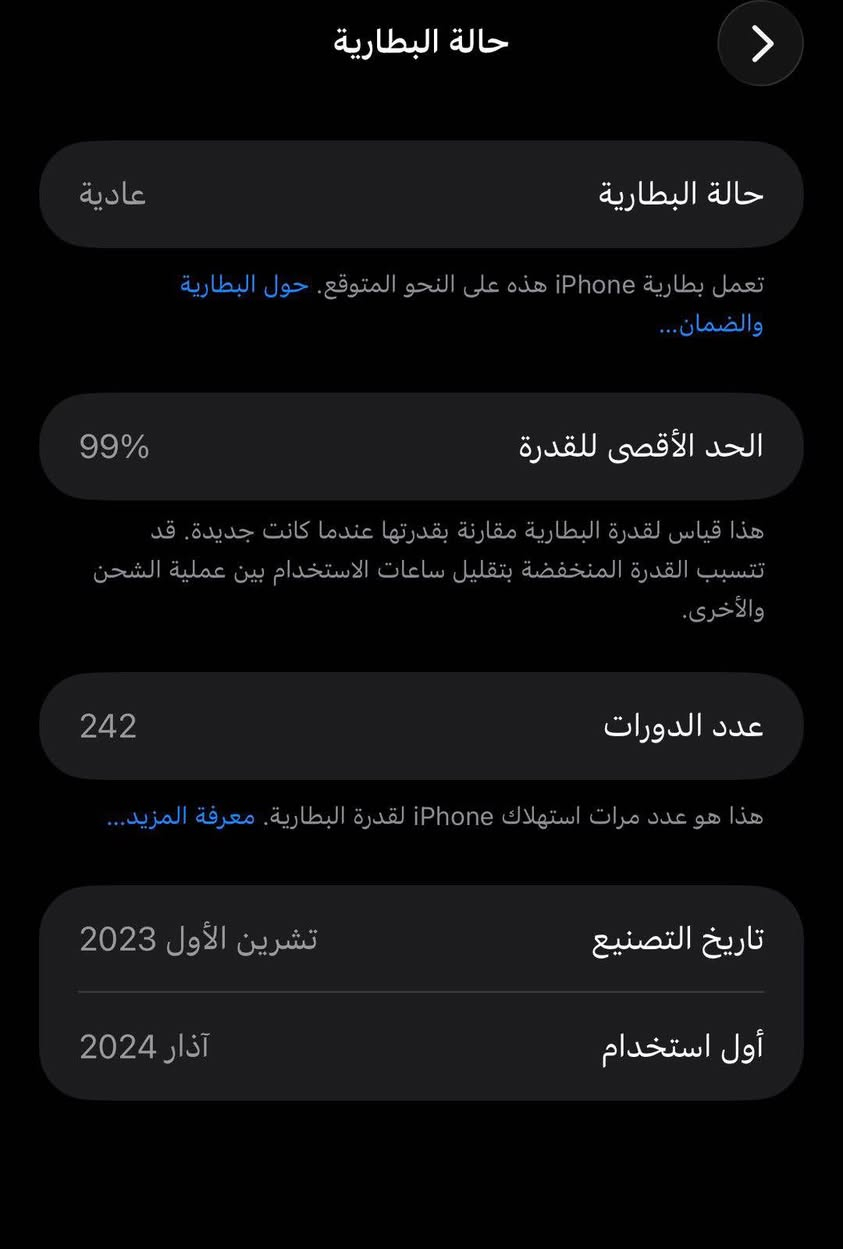Tap the First Use (أول استخدام) row
The width and height of the screenshot is (843, 1249).
420,1046
